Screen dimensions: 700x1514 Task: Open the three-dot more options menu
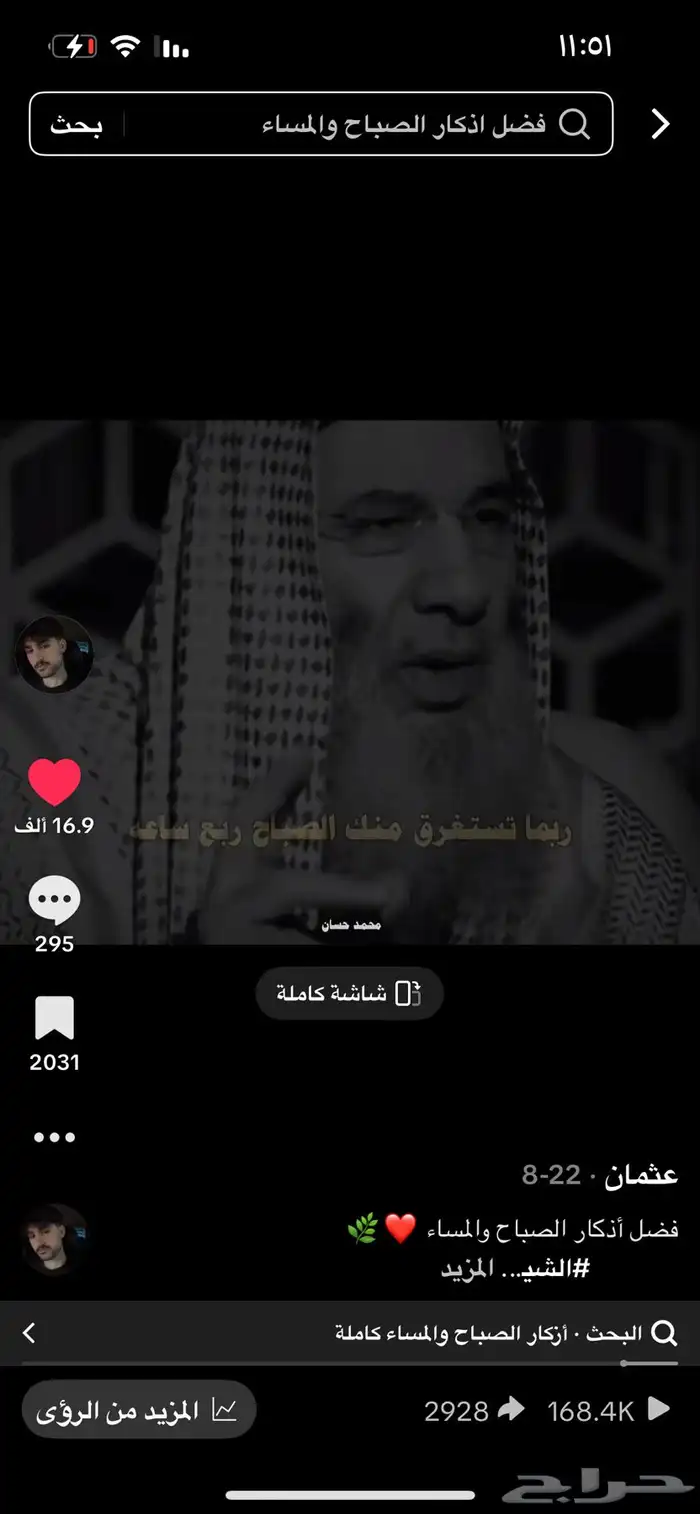54,1137
